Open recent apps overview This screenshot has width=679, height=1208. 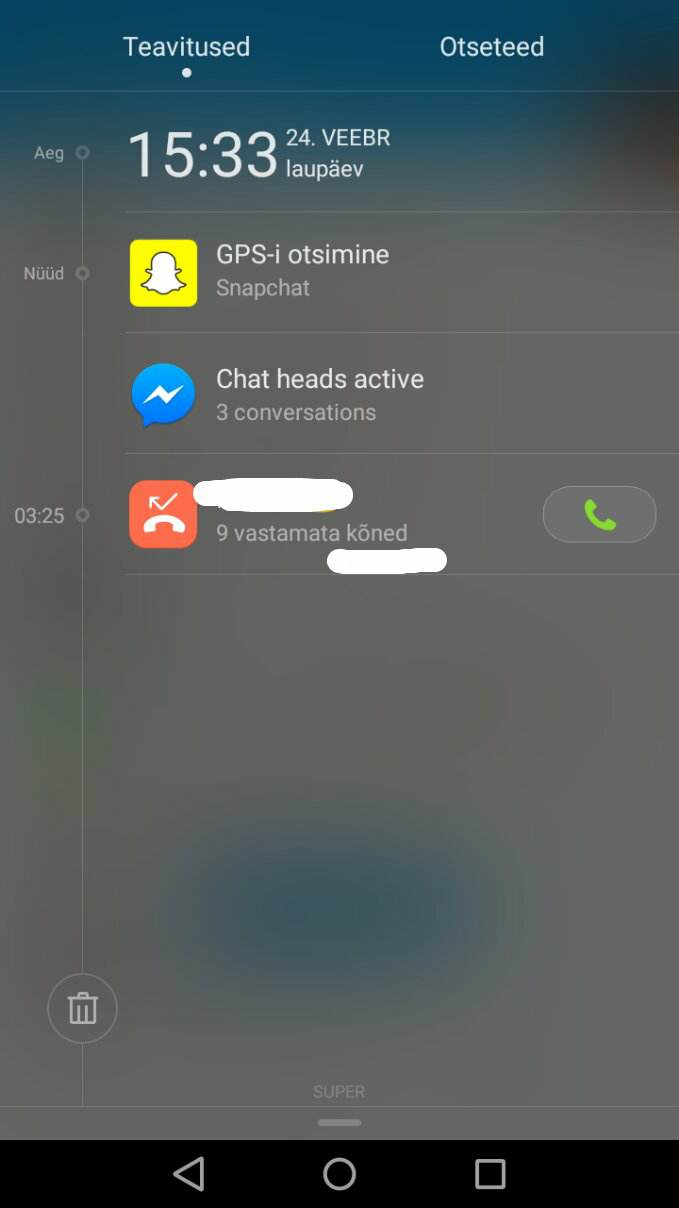point(490,1174)
